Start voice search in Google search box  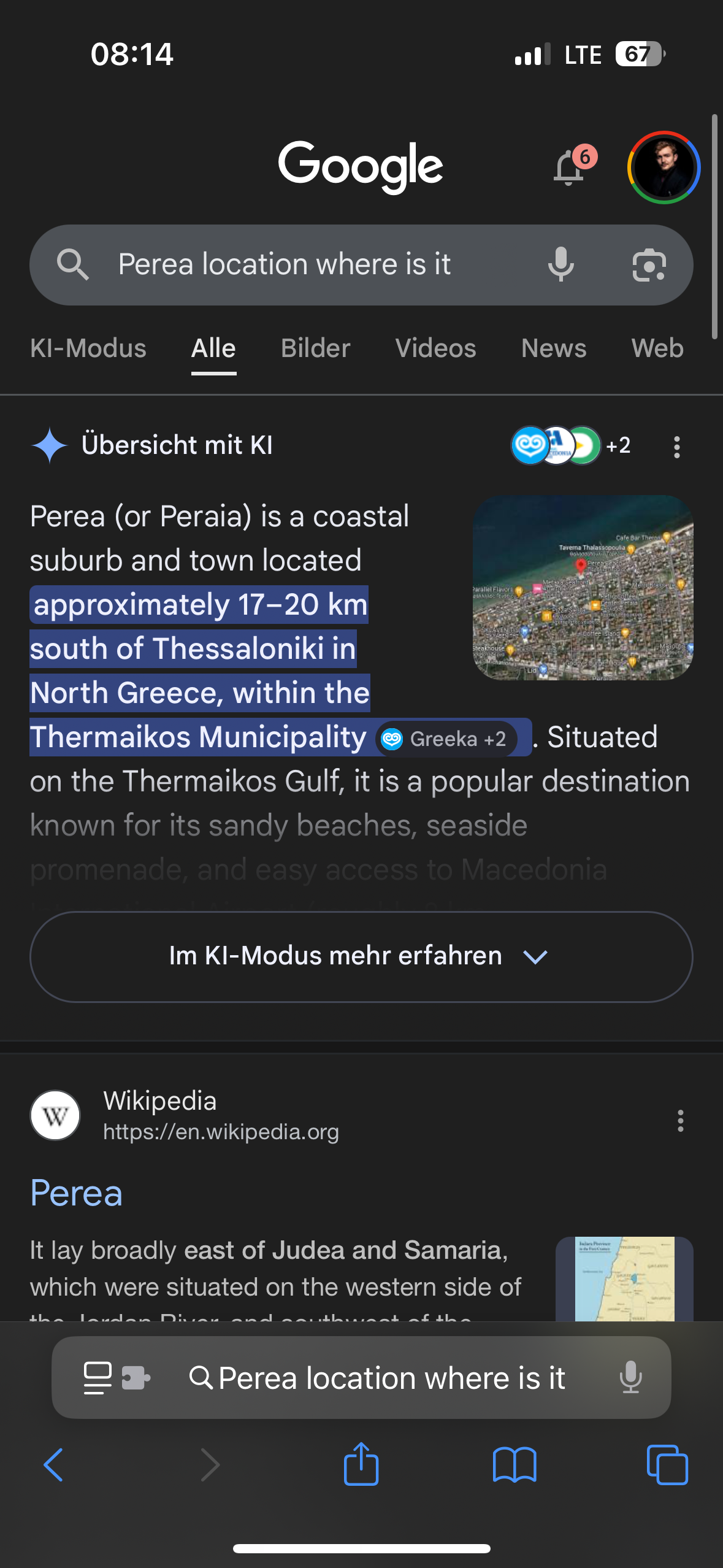click(x=560, y=264)
